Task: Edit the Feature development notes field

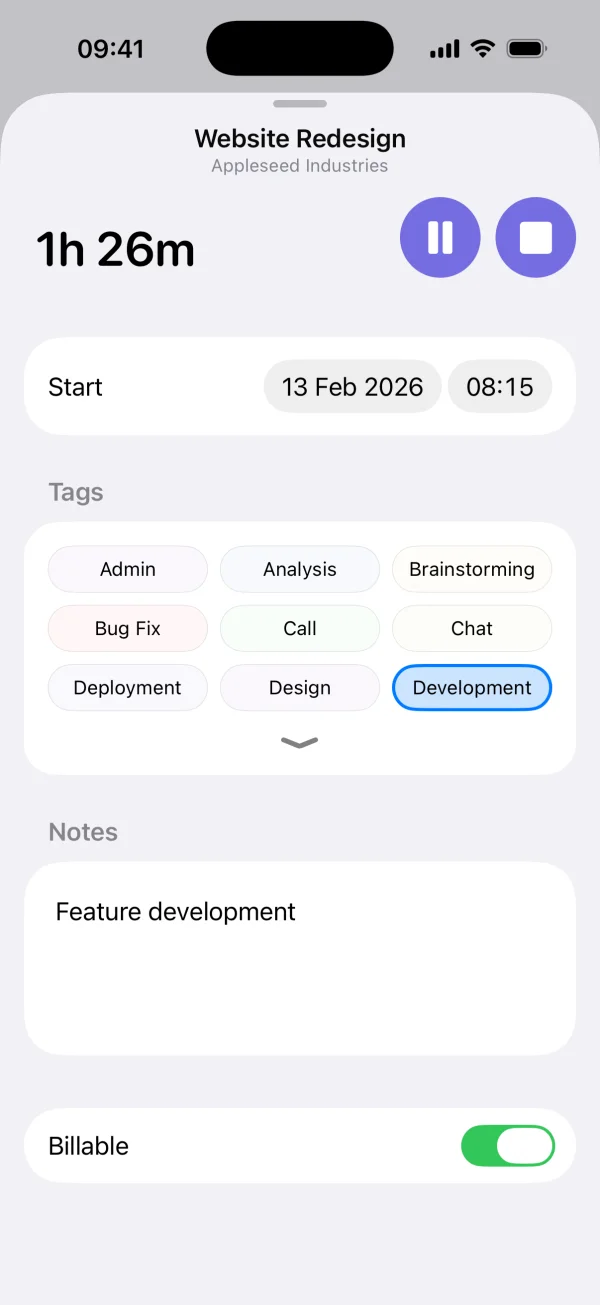Action: 300,957
